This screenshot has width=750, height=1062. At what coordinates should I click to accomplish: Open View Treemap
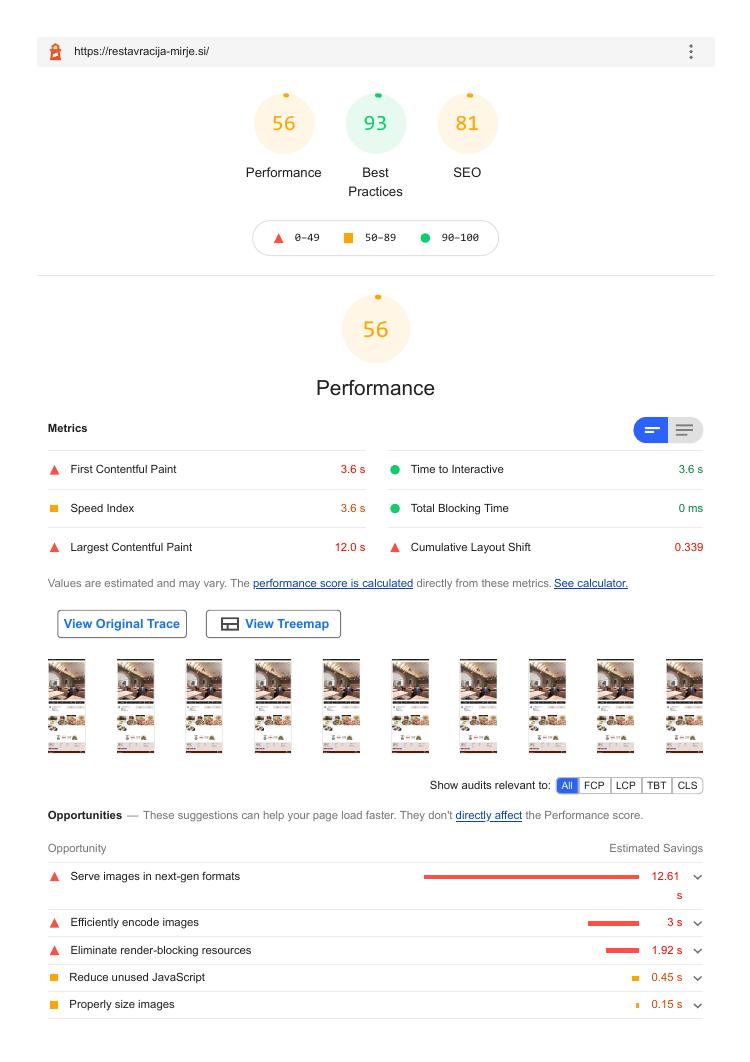coord(273,624)
